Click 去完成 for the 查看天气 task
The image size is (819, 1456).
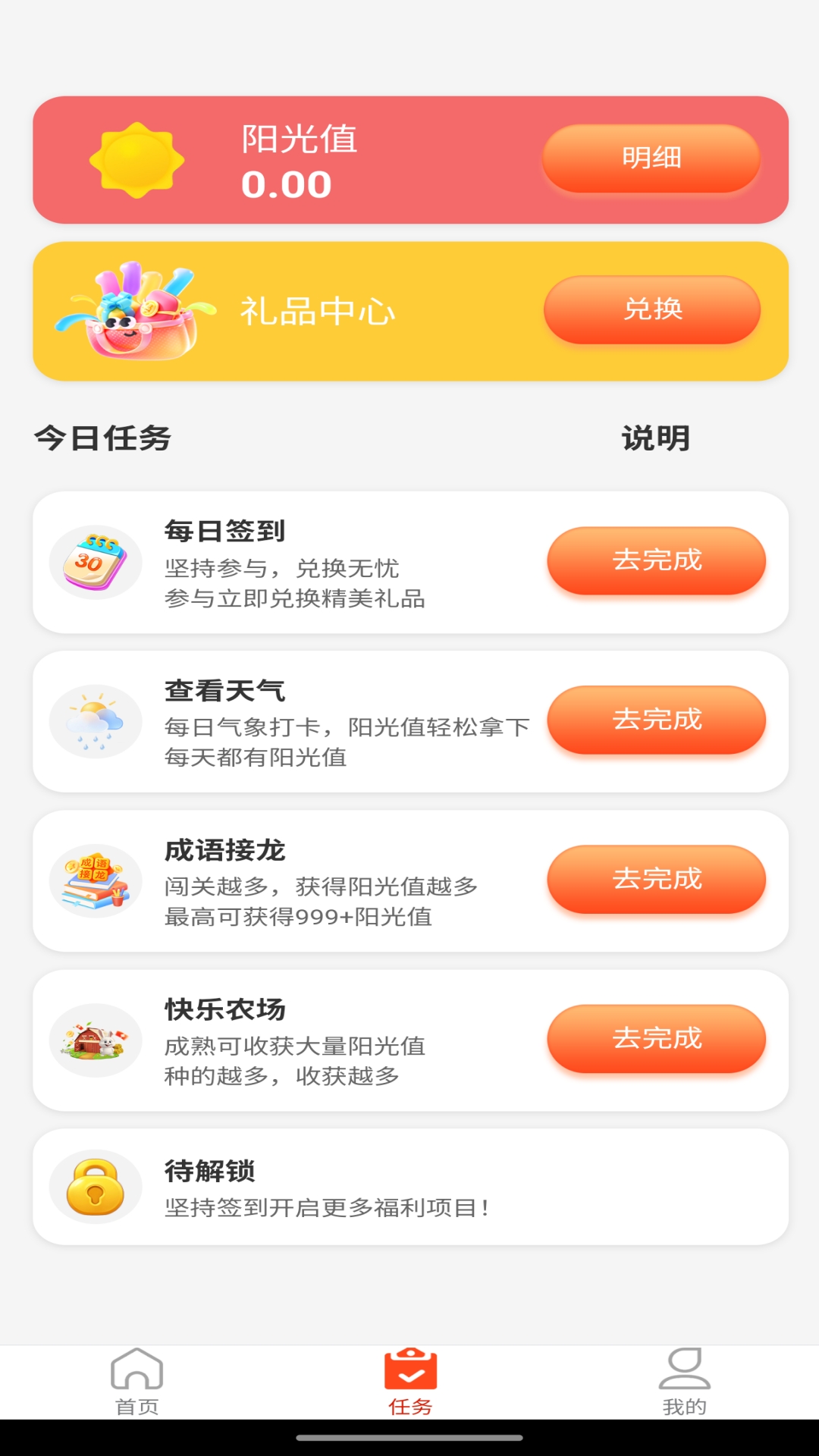657,719
